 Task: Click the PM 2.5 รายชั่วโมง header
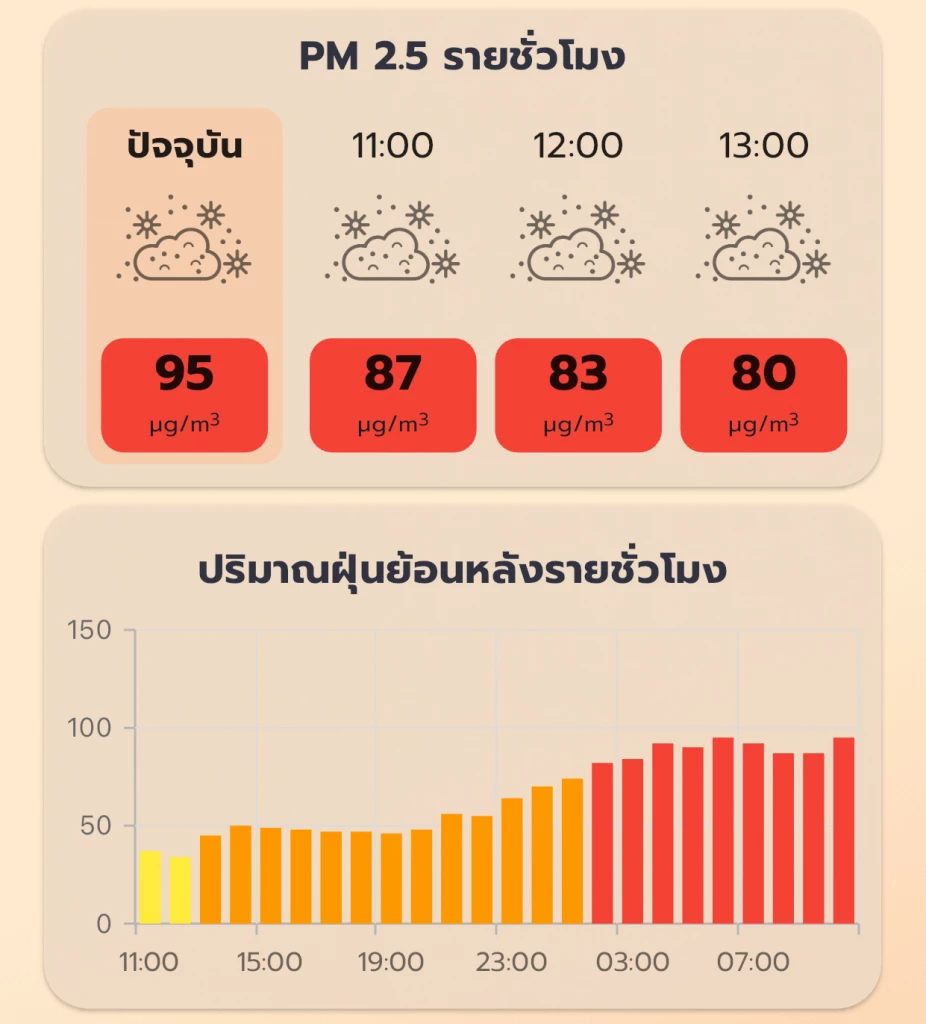[462, 57]
